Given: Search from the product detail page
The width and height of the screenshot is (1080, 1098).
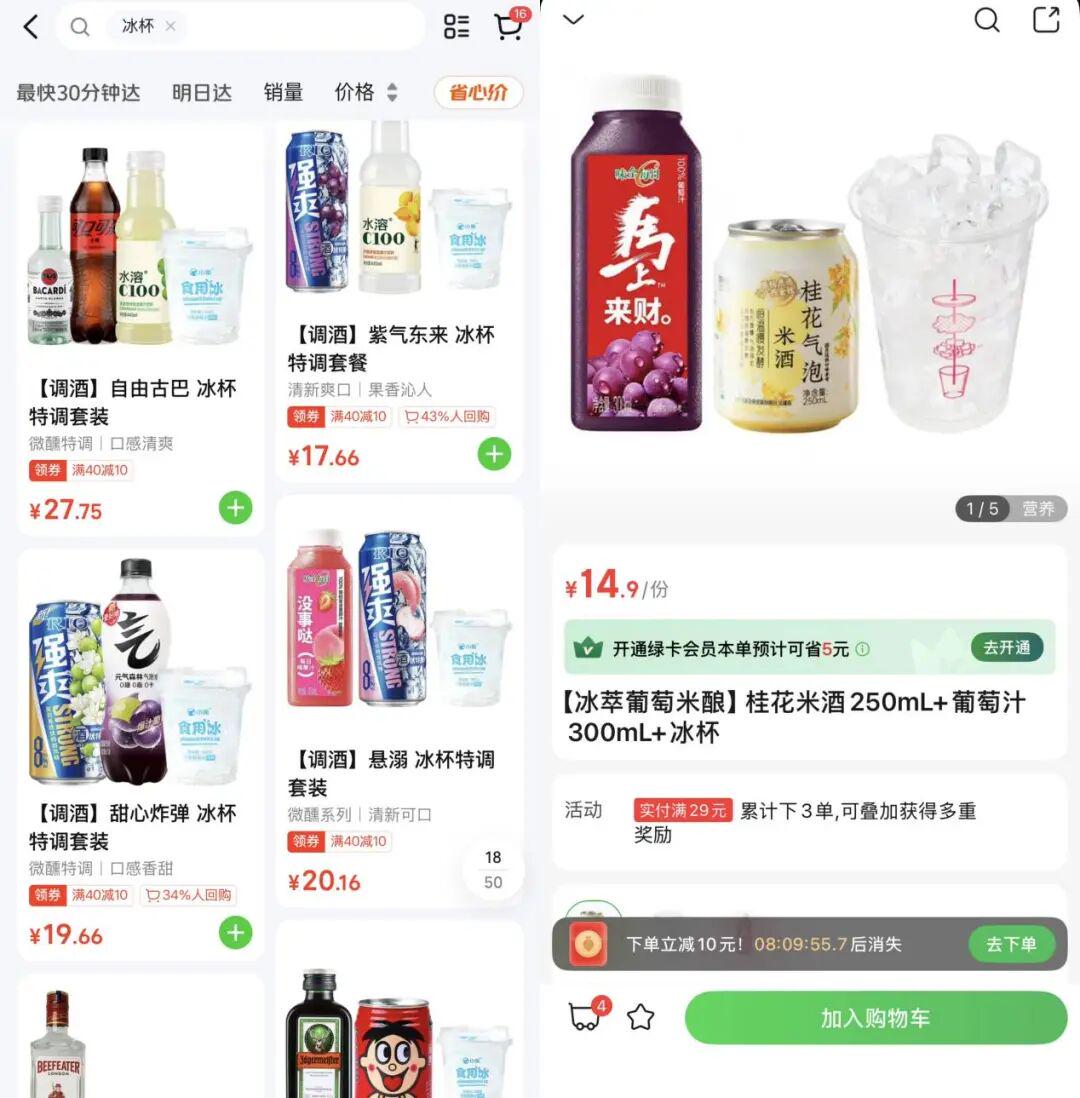Looking at the screenshot, I should pos(987,20).
